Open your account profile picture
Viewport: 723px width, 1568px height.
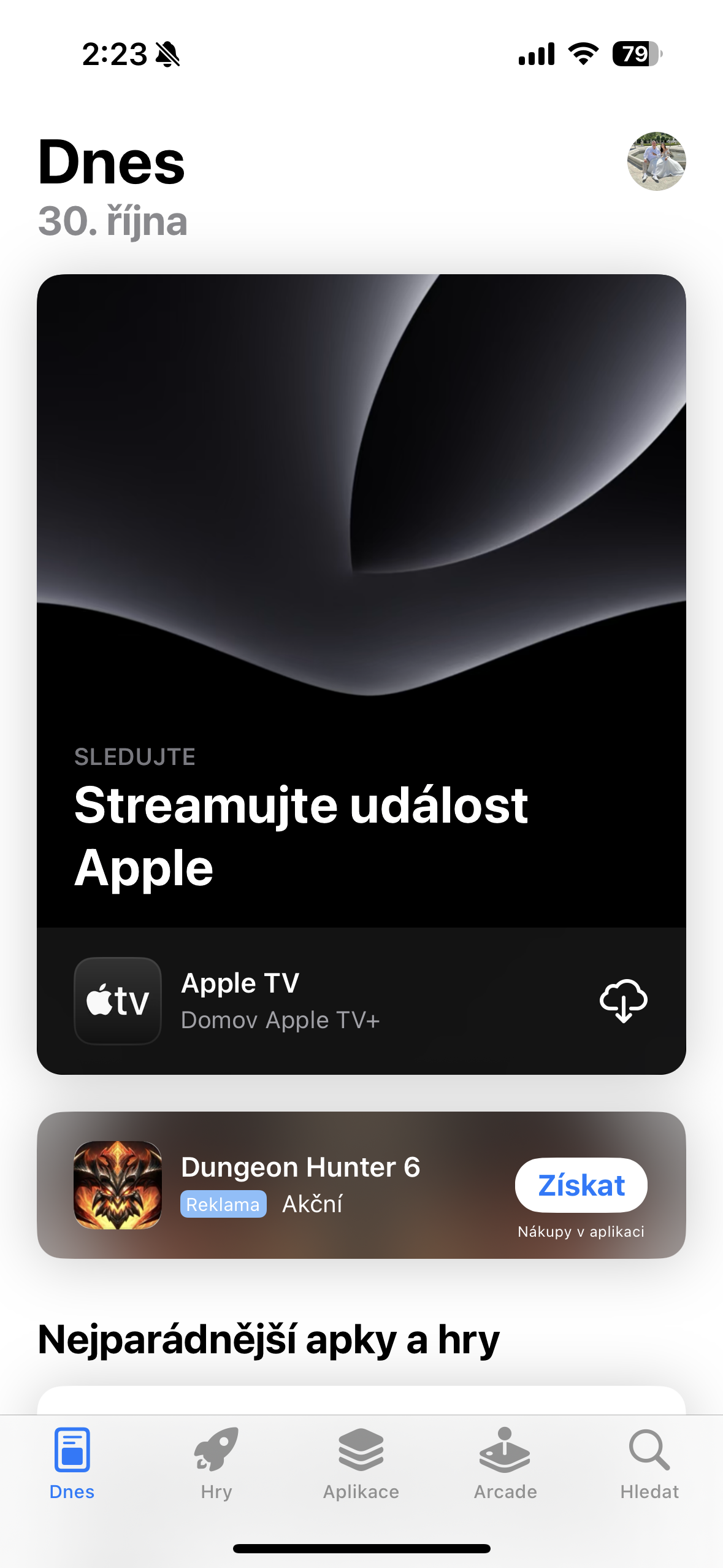click(x=656, y=163)
